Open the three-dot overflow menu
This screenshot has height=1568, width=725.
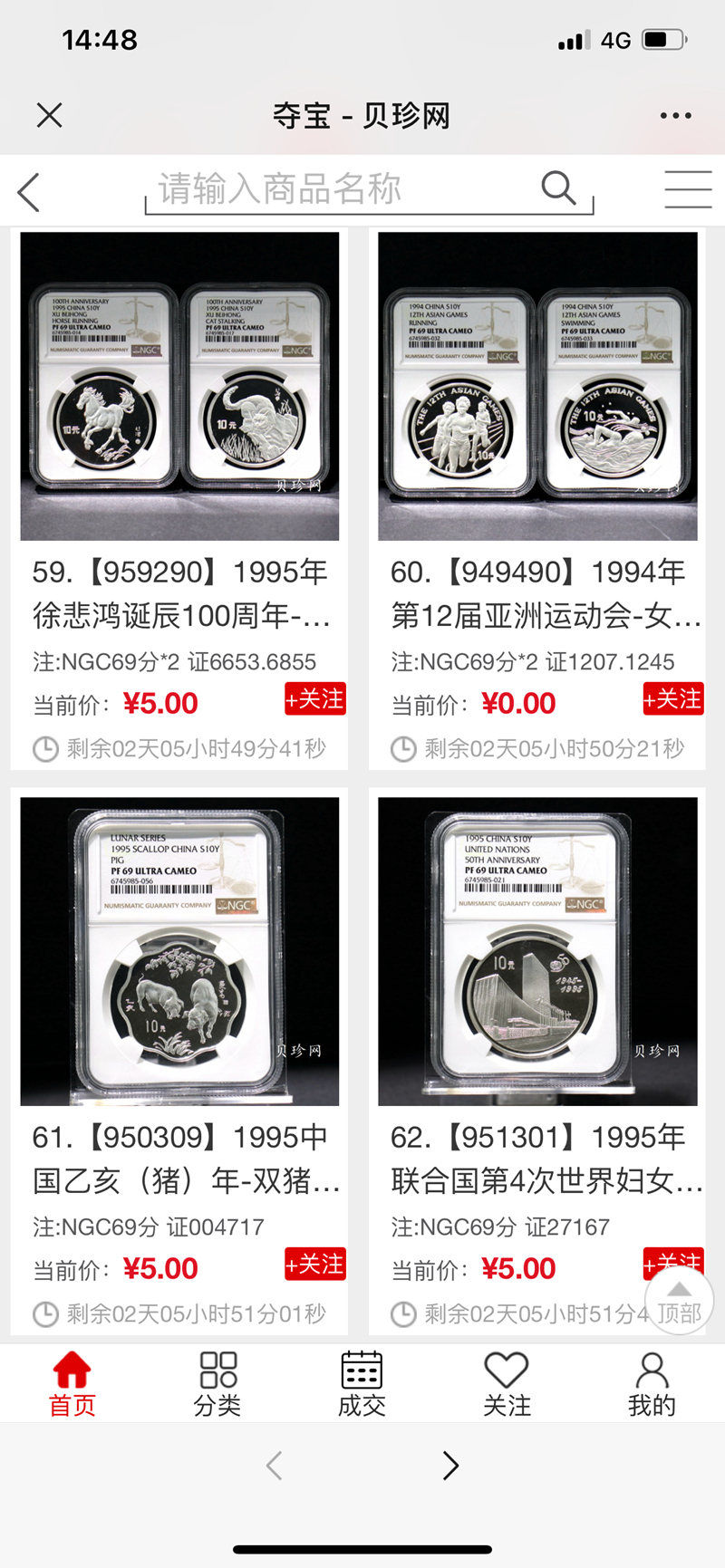pyautogui.click(x=676, y=116)
